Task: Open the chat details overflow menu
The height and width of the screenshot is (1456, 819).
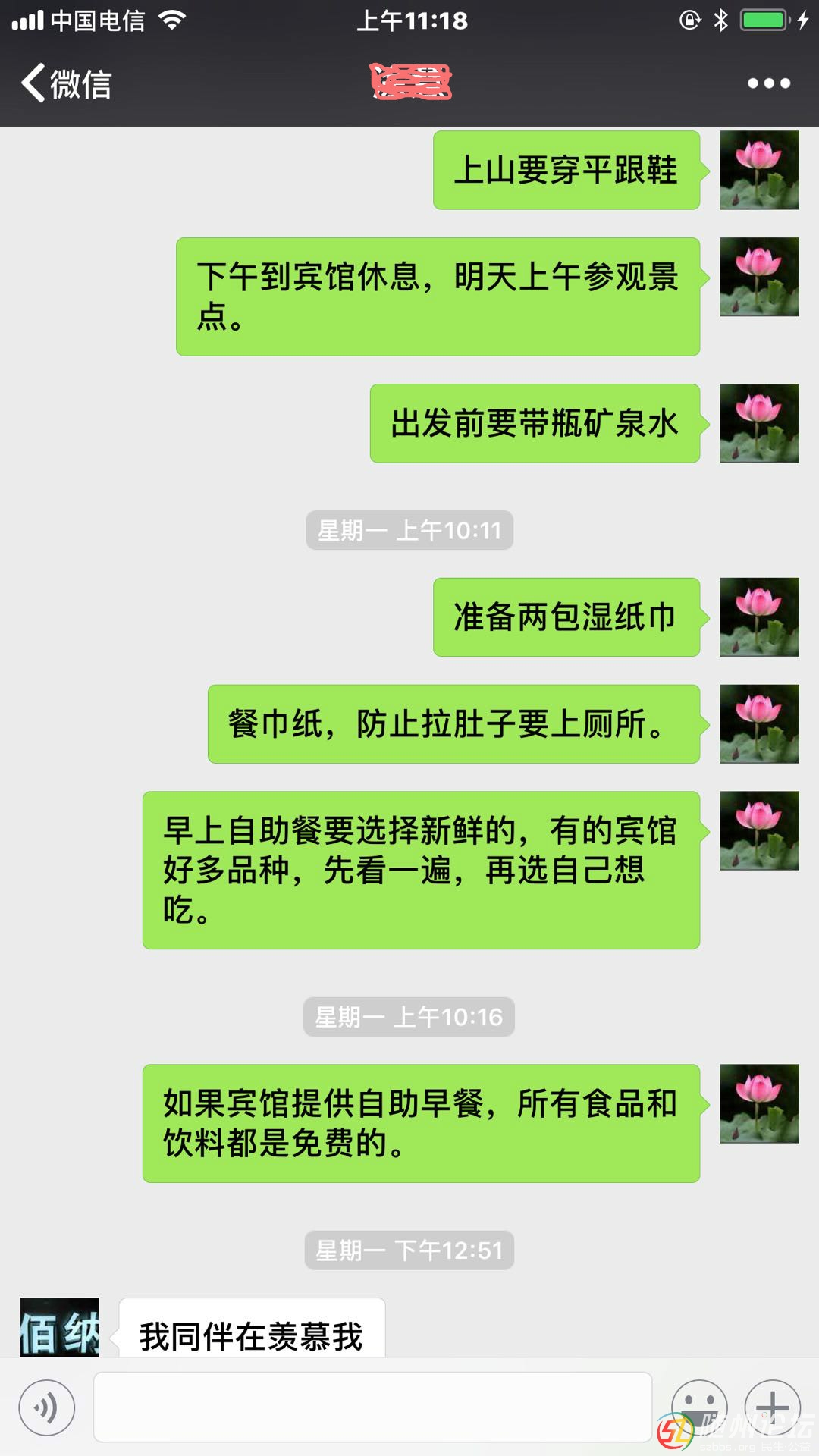Action: coord(768,83)
